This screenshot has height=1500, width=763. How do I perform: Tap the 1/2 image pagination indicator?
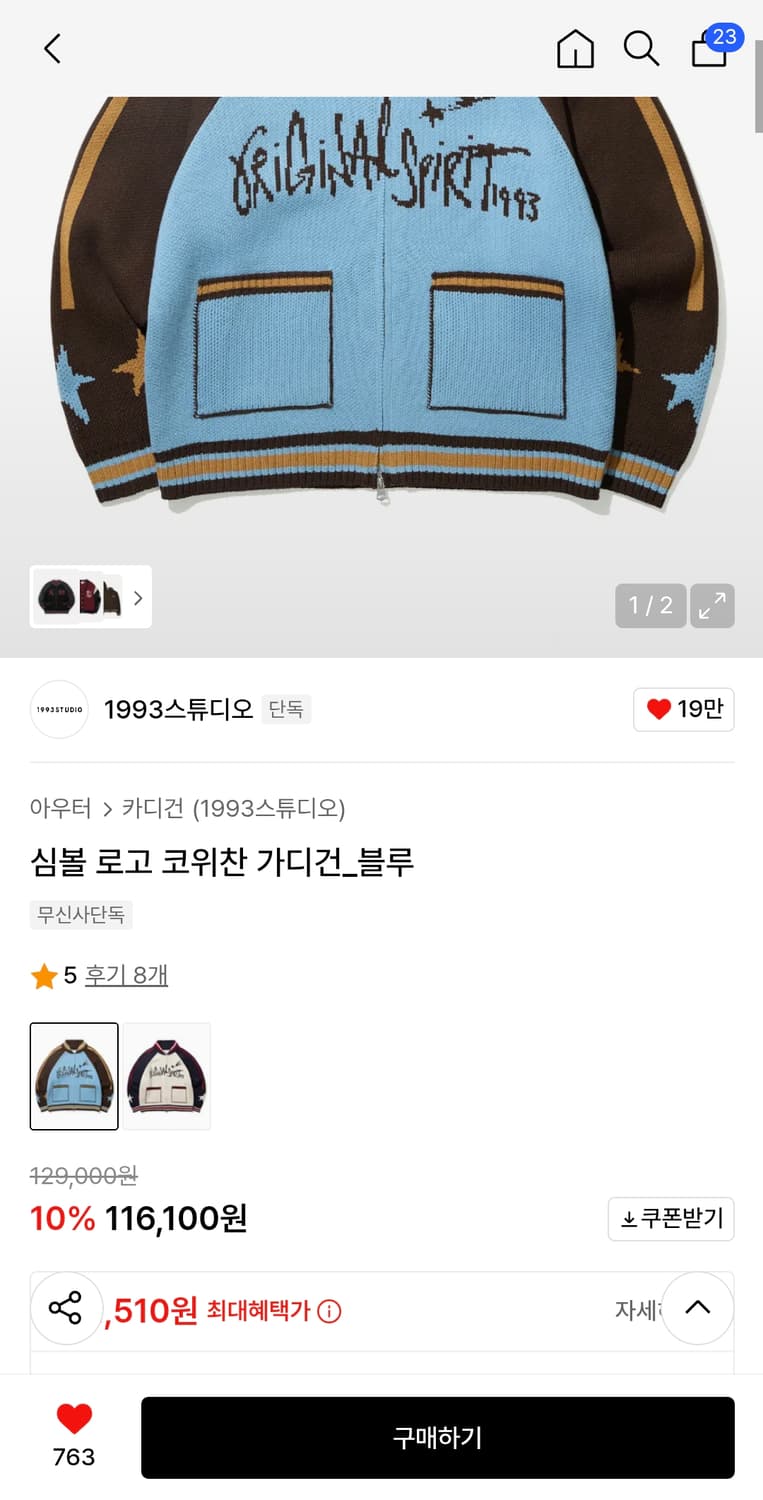650,605
